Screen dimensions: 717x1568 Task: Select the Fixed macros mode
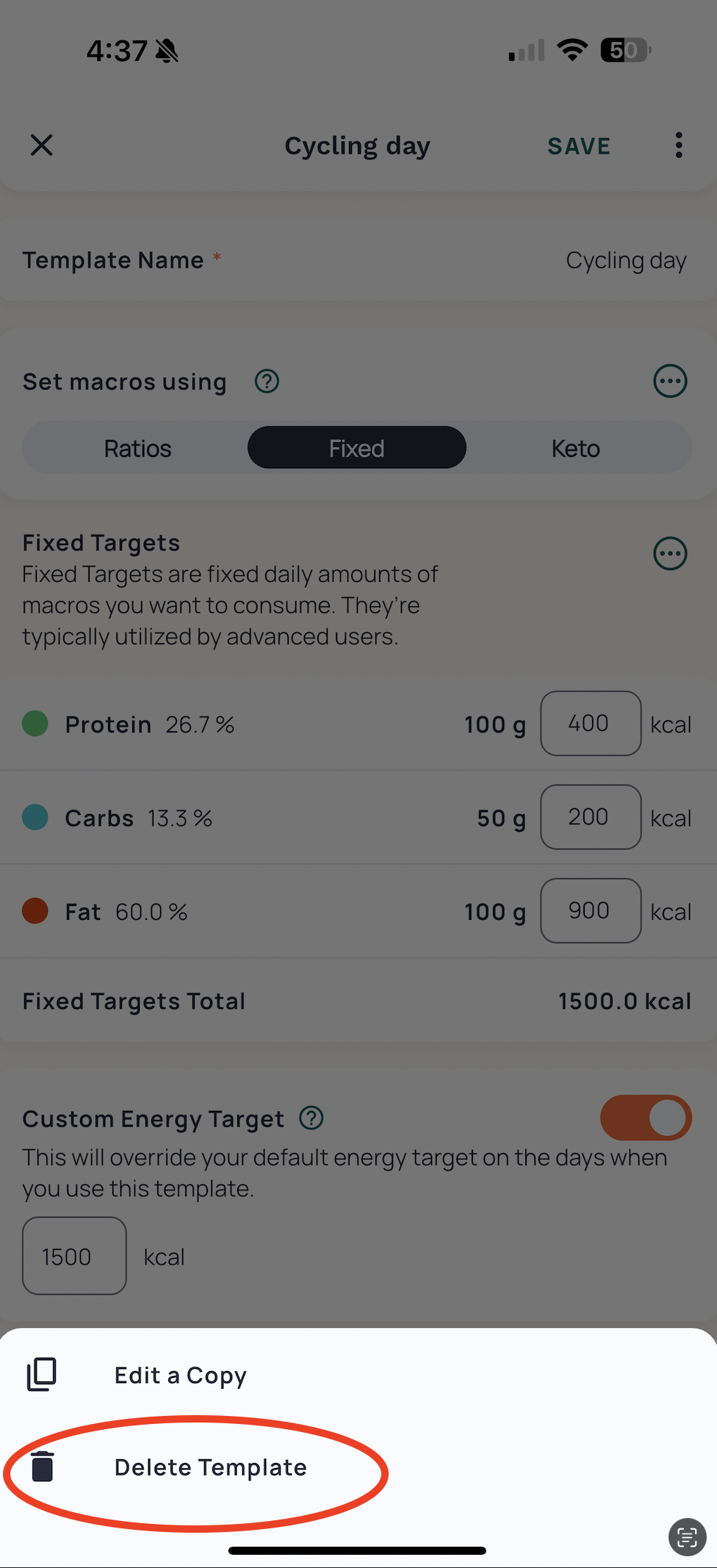pyautogui.click(x=357, y=448)
